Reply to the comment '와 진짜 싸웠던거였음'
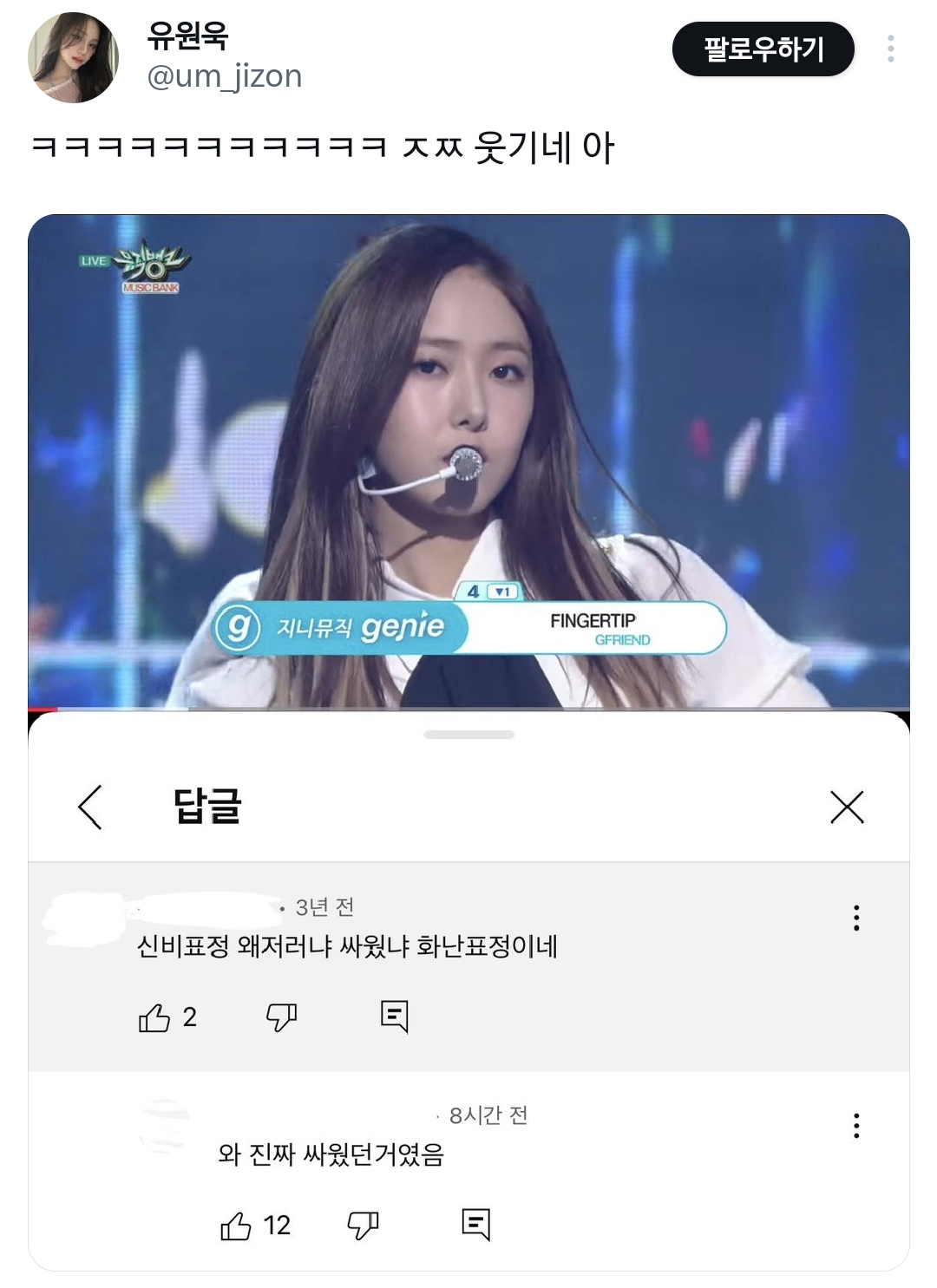 pos(476,1226)
